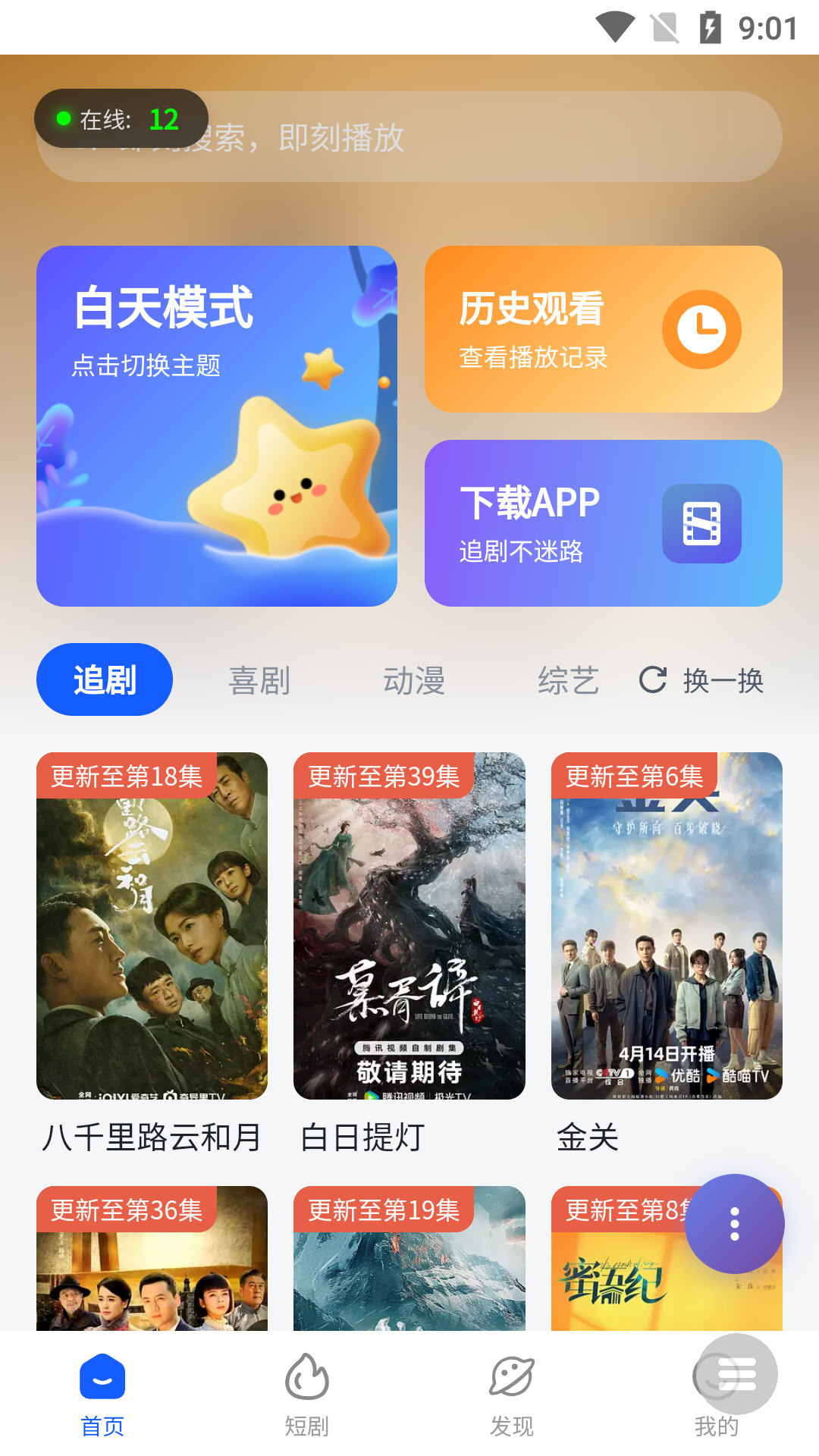Switch to the 喜剧 category
This screenshot has width=819, height=1456.
click(259, 680)
